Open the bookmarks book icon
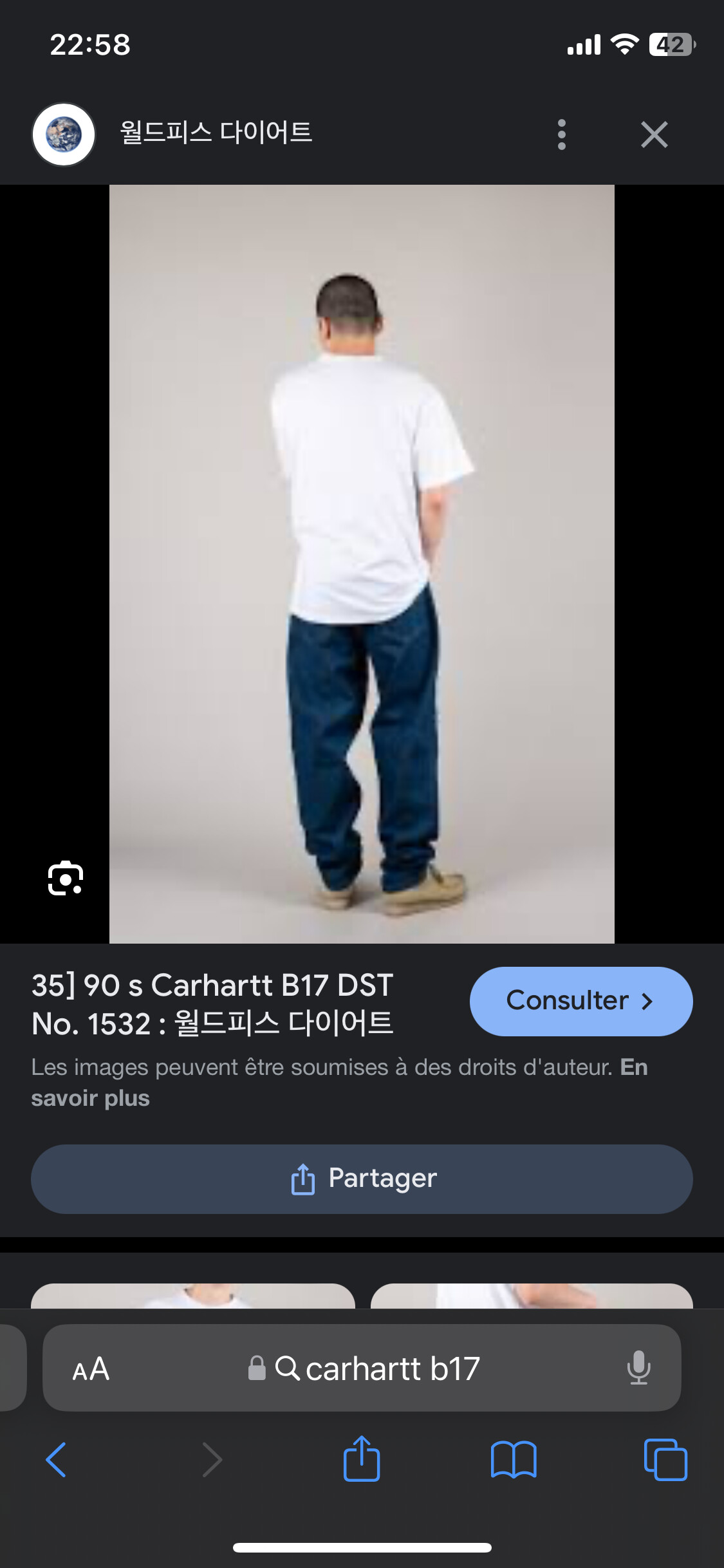 pyautogui.click(x=513, y=1460)
